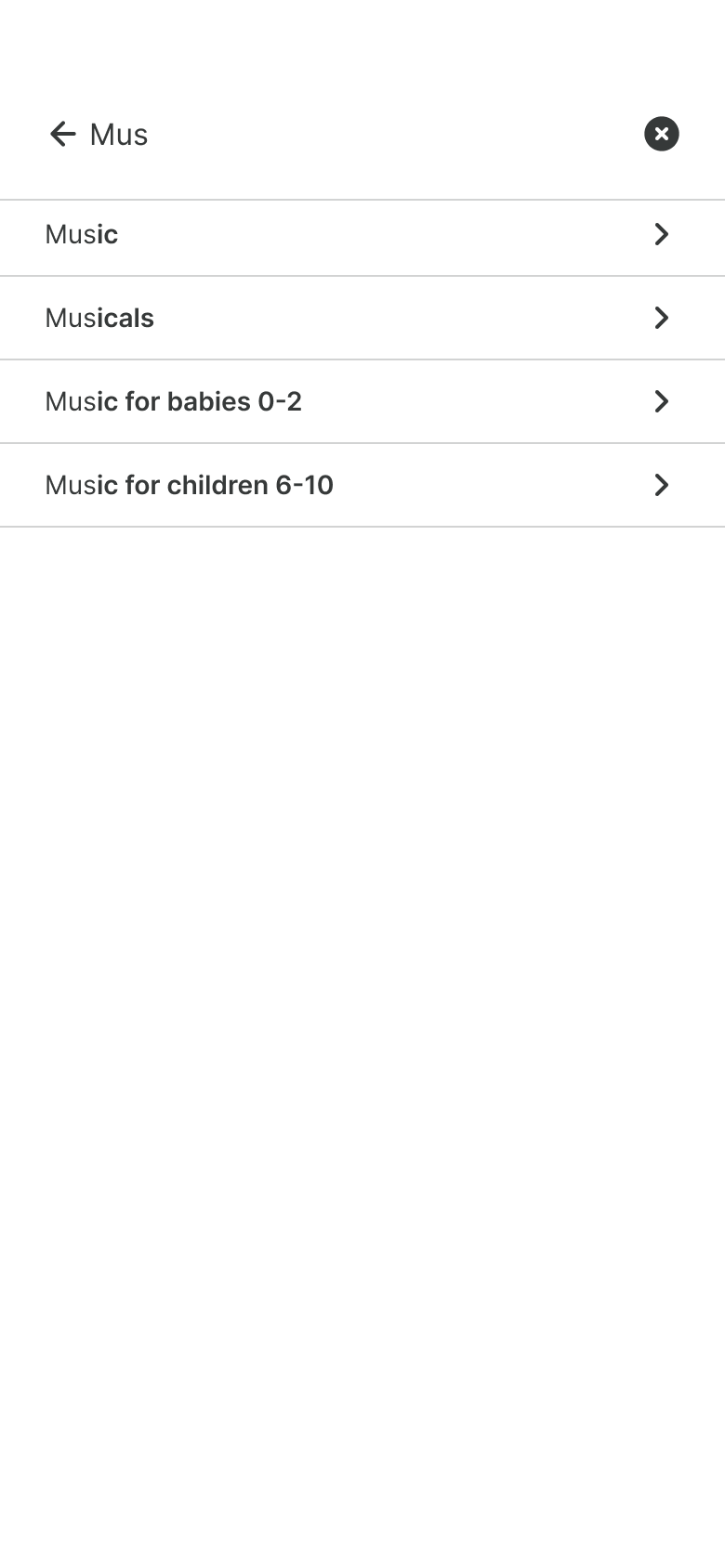Viewport: 725px width, 1568px height.
Task: Clear the search text with the X
Action: coord(661,135)
